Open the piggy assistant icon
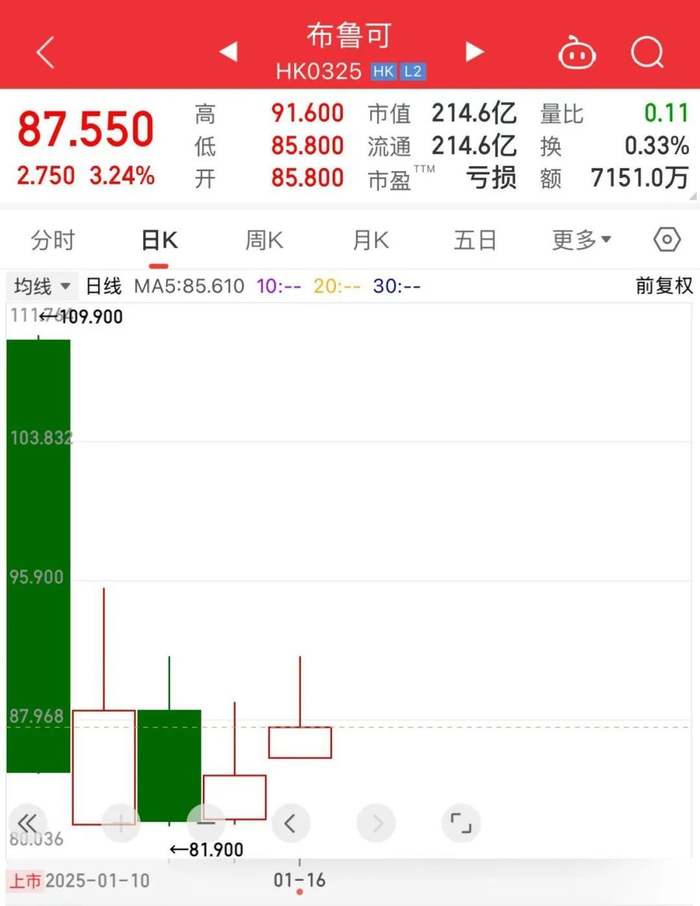This screenshot has height=906, width=700. 577,53
